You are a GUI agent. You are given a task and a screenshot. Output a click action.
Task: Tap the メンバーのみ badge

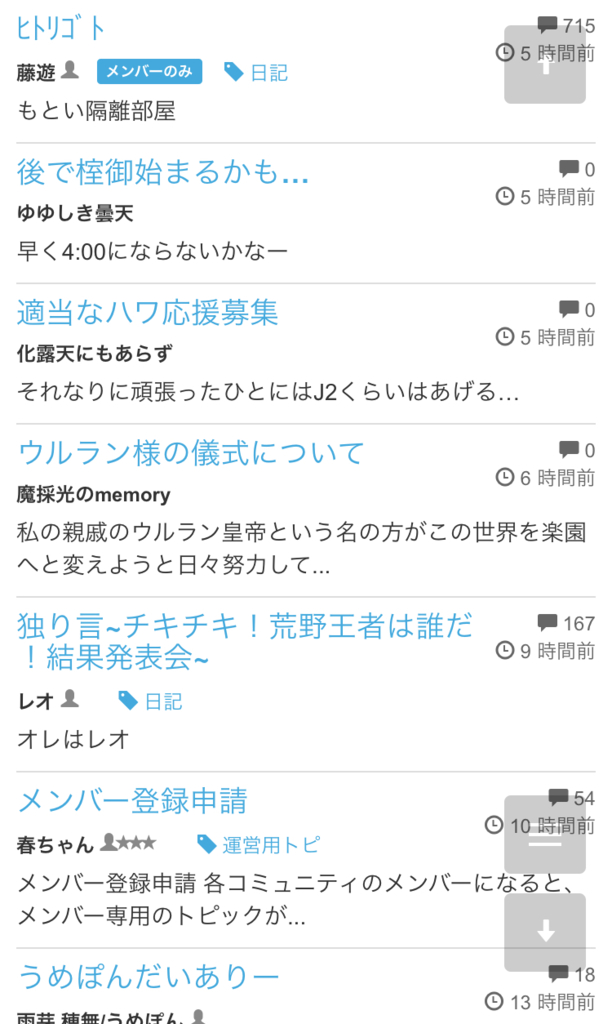pyautogui.click(x=149, y=72)
